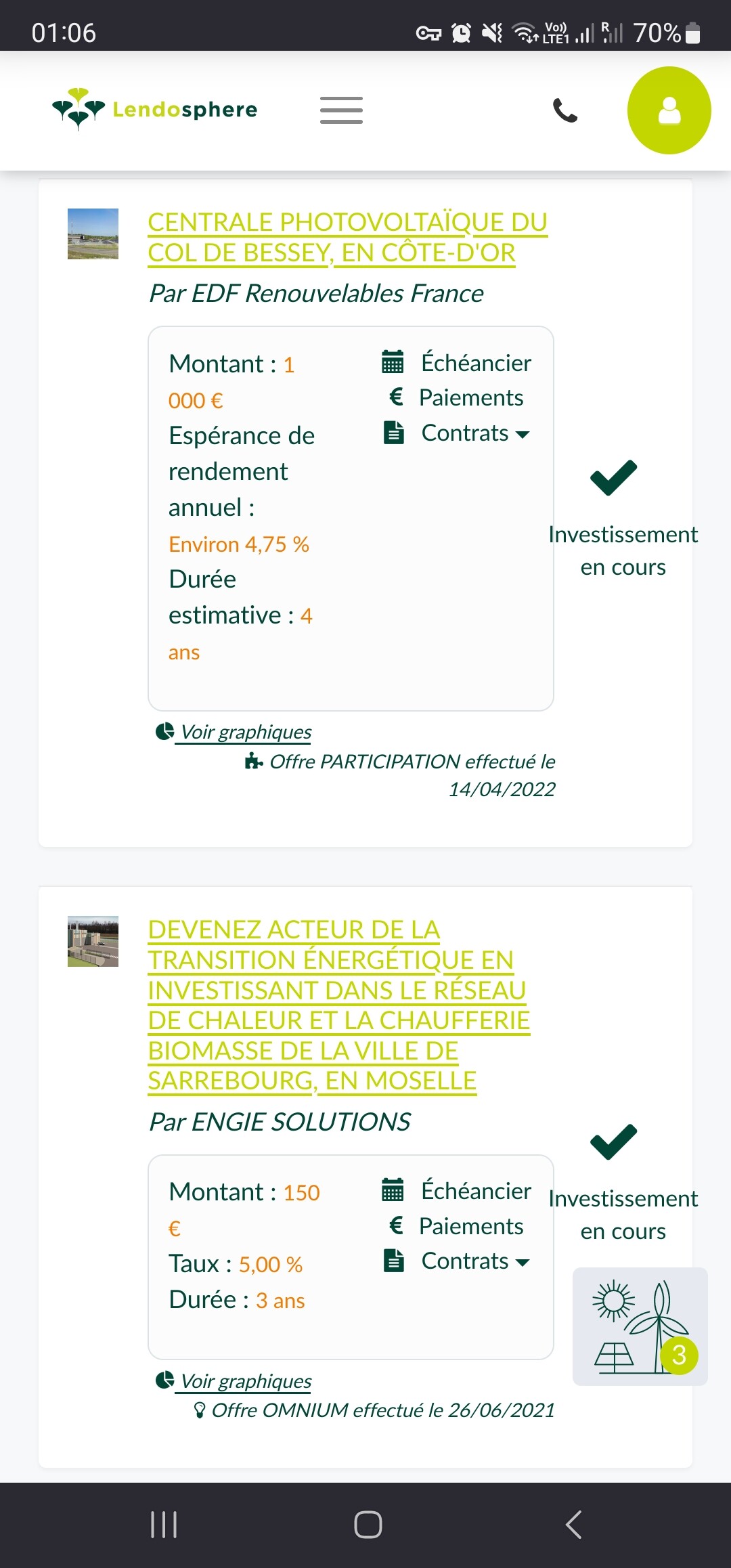Voir graphiques for the Col de Bessey project
The image size is (731, 1568).
(x=234, y=732)
